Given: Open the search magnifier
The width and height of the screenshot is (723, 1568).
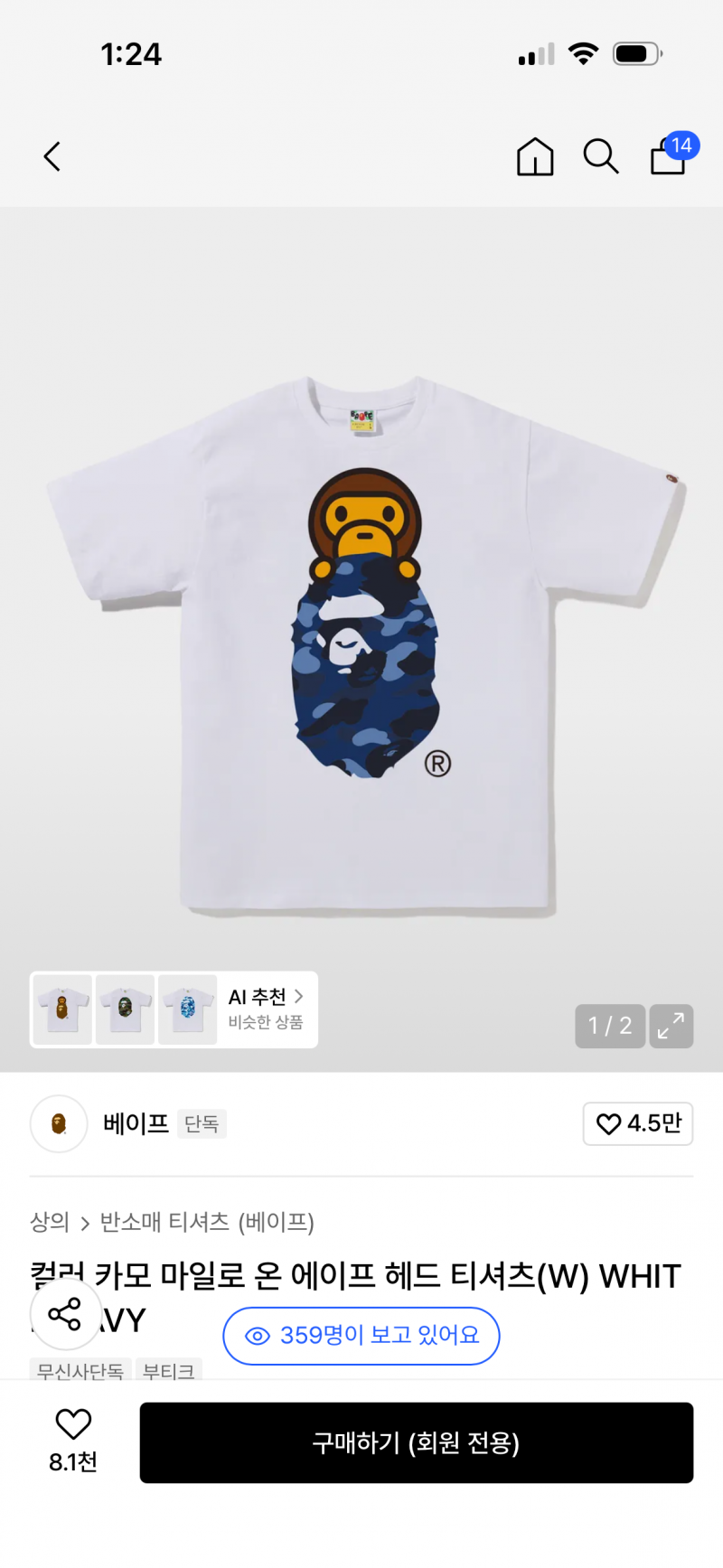Looking at the screenshot, I should [x=601, y=156].
